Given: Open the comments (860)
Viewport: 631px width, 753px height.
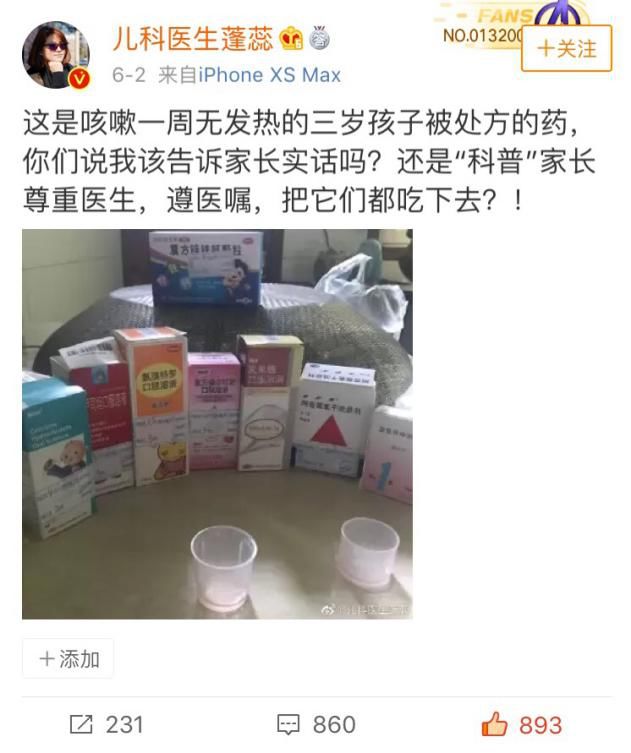Looking at the screenshot, I should [316, 725].
